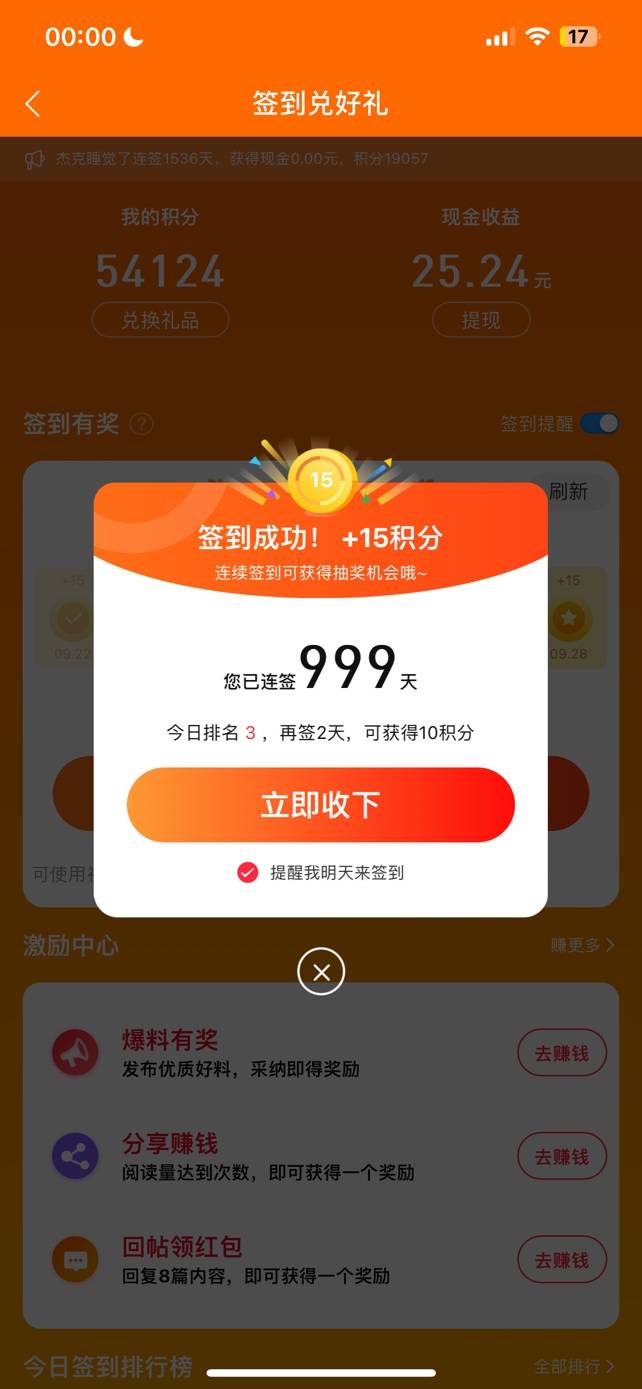Screen dimensions: 642x1389
Task: Open help icon beside 签到有奖
Action: click(x=142, y=424)
